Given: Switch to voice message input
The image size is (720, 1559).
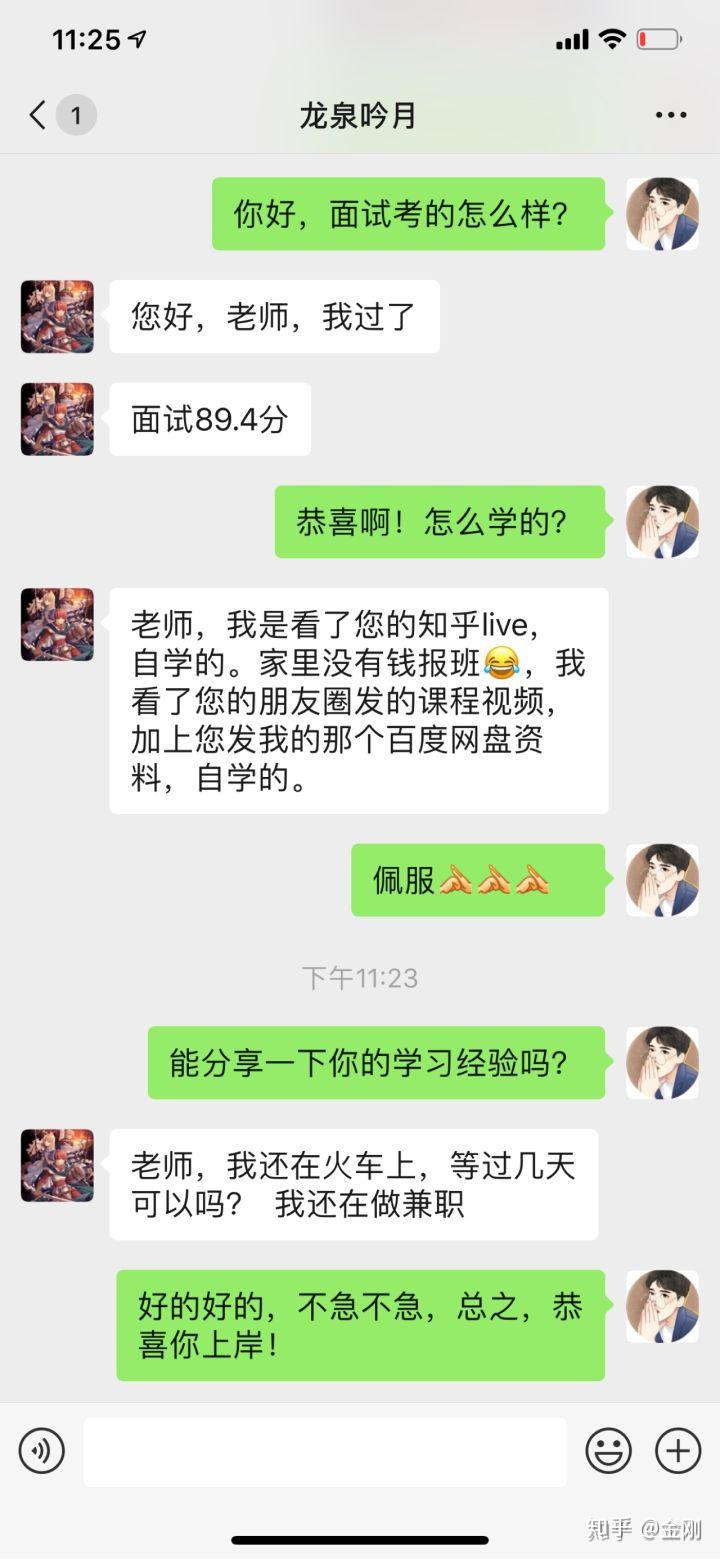Looking at the screenshot, I should tap(42, 1451).
